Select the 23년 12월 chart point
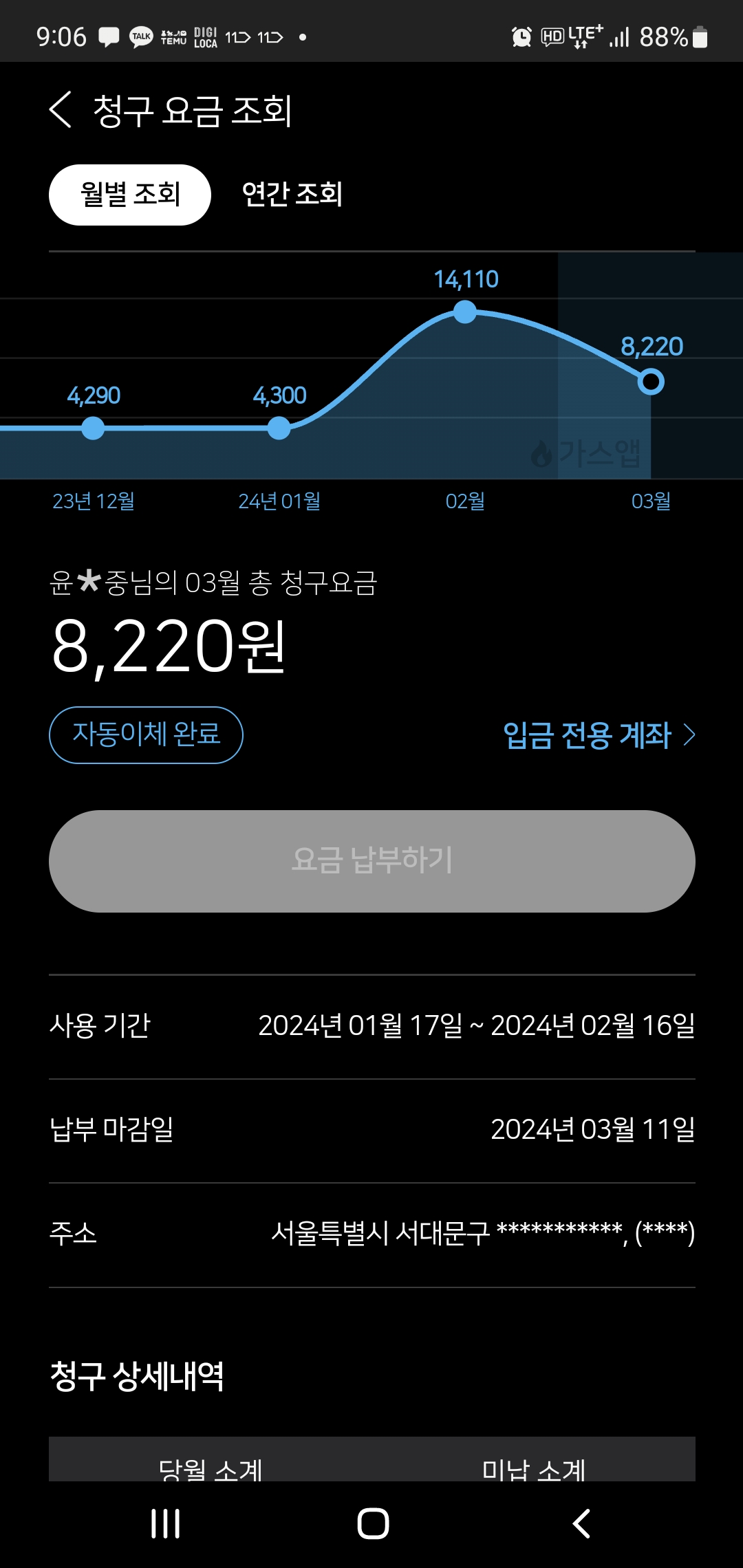 (93, 428)
